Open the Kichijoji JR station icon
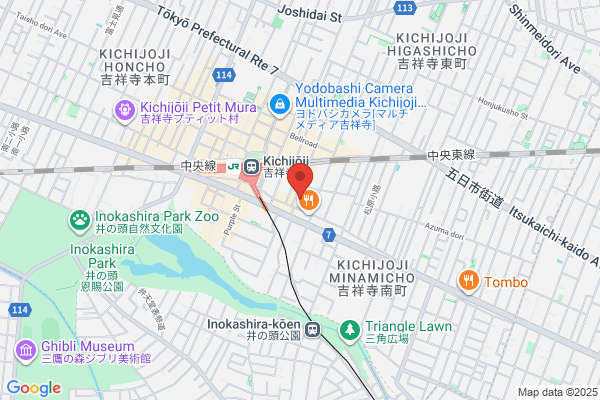 click(x=251, y=167)
